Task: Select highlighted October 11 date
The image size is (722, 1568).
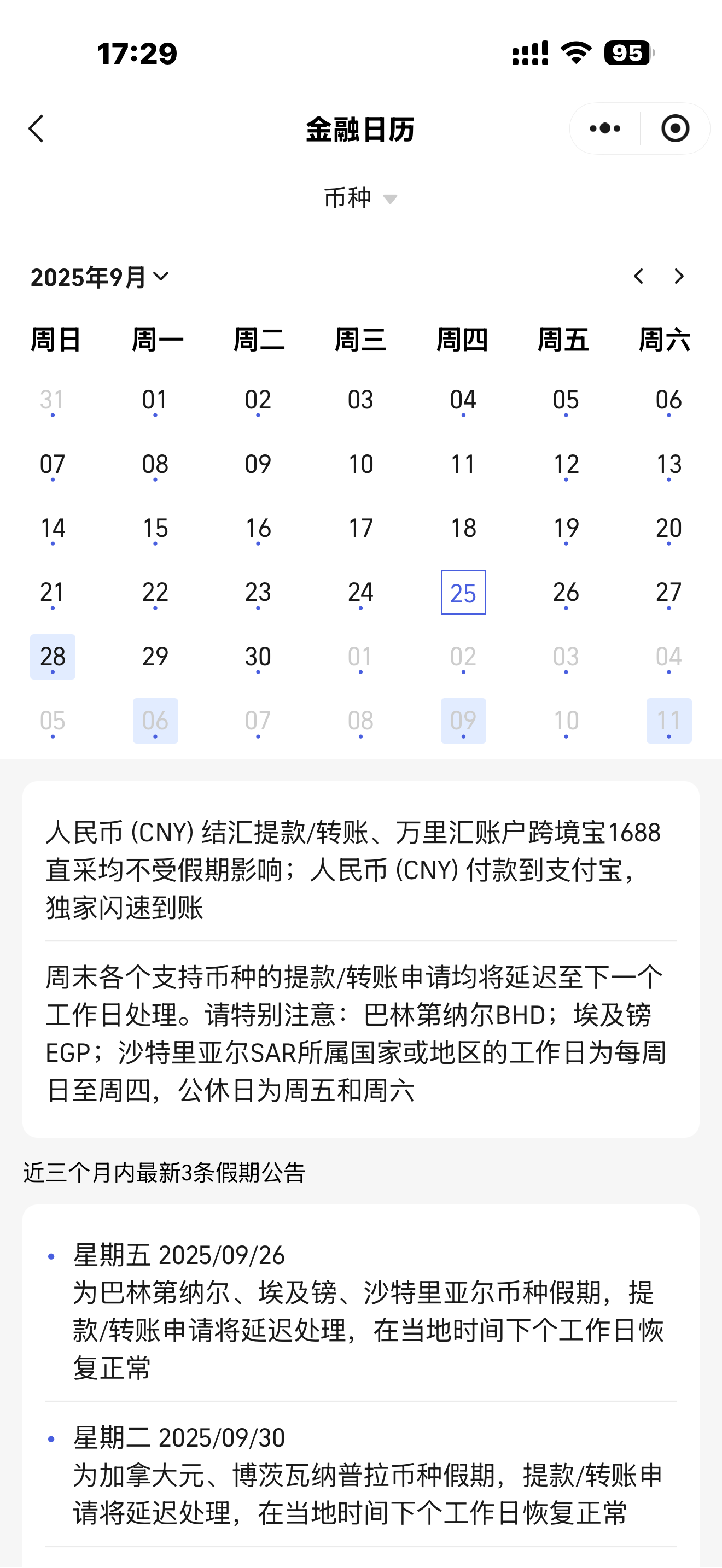Action: 668,721
